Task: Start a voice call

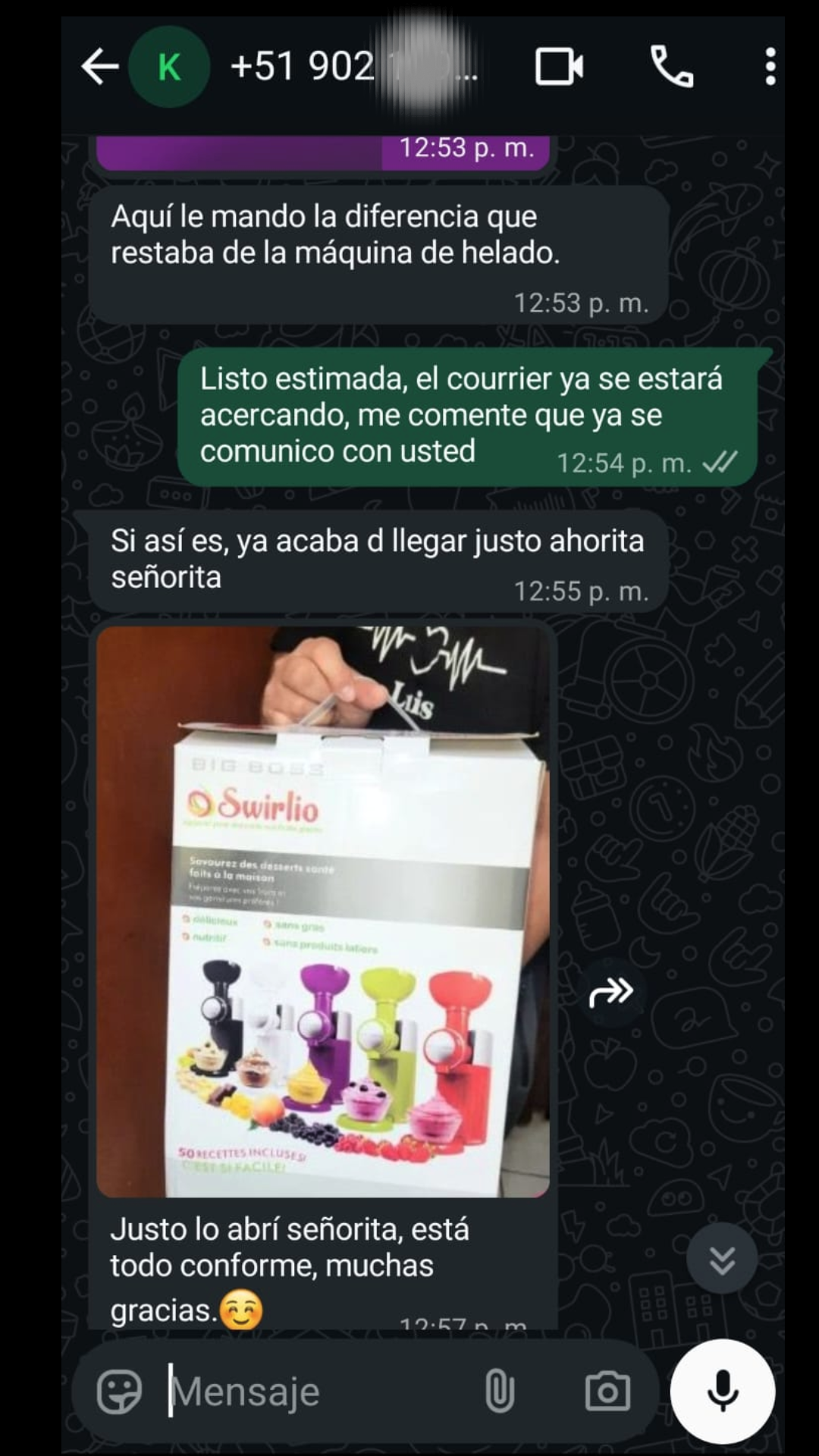Action: [672, 67]
